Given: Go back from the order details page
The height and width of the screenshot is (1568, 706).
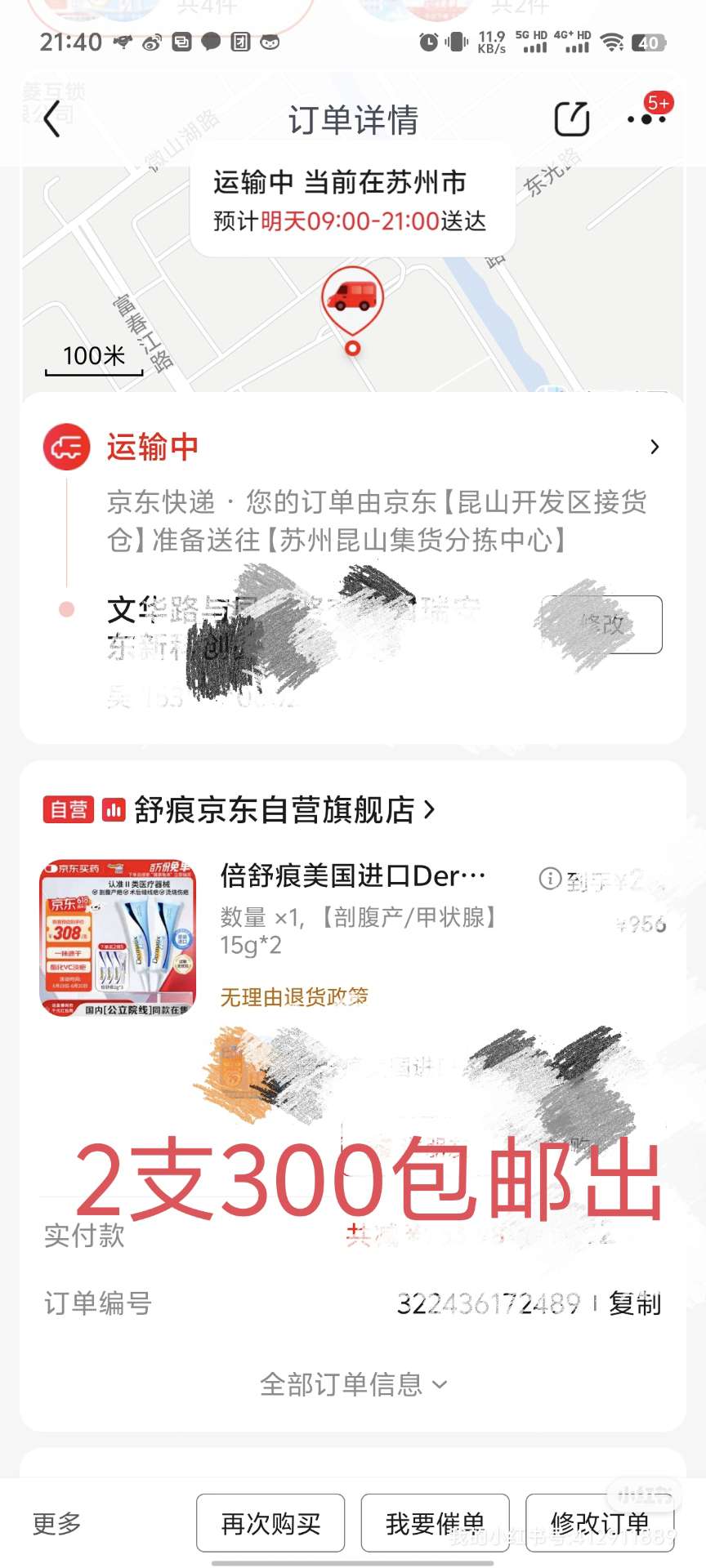Looking at the screenshot, I should coord(52,119).
